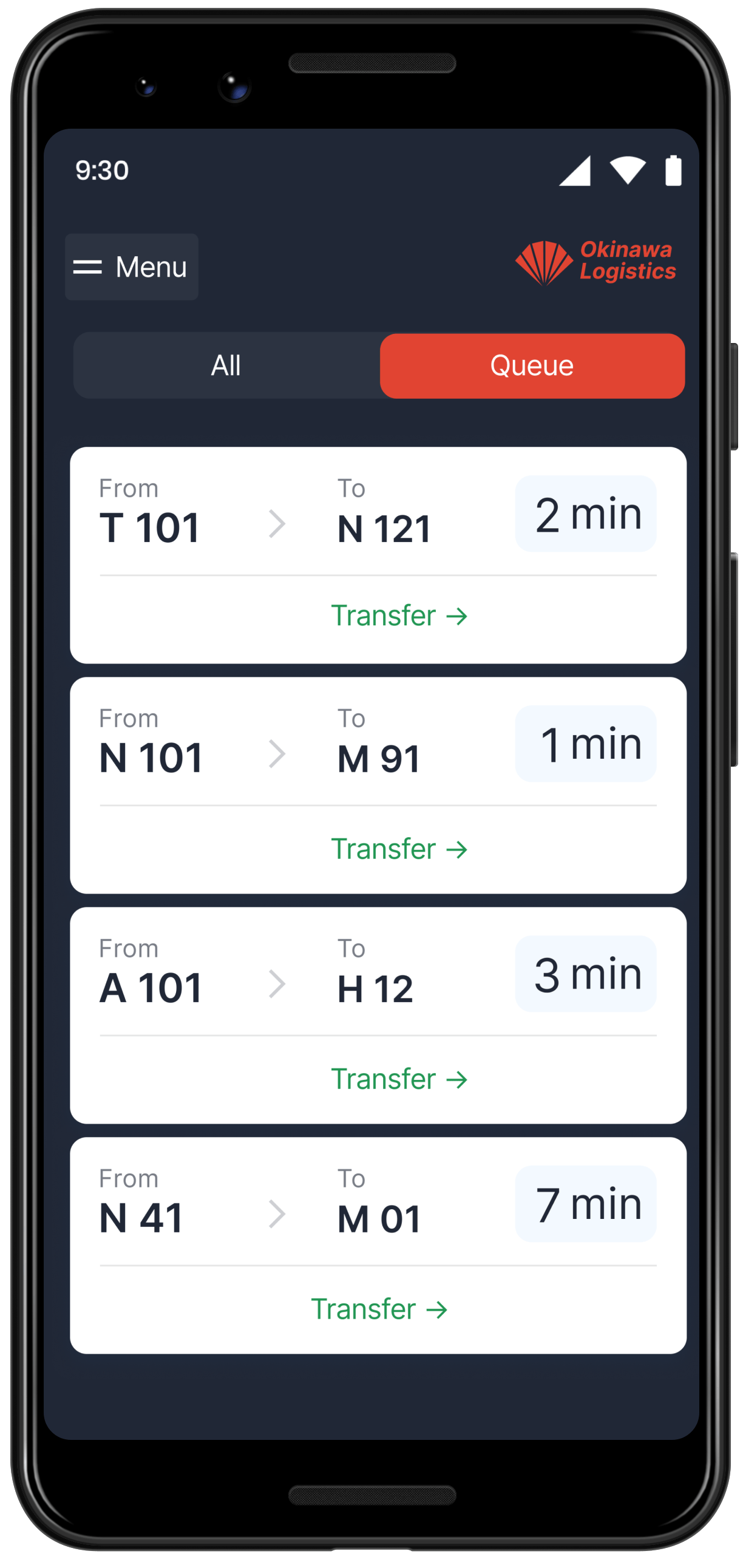Tap Transfer for N 101 to M 91
This screenshot has height=1568, width=743.
(399, 849)
